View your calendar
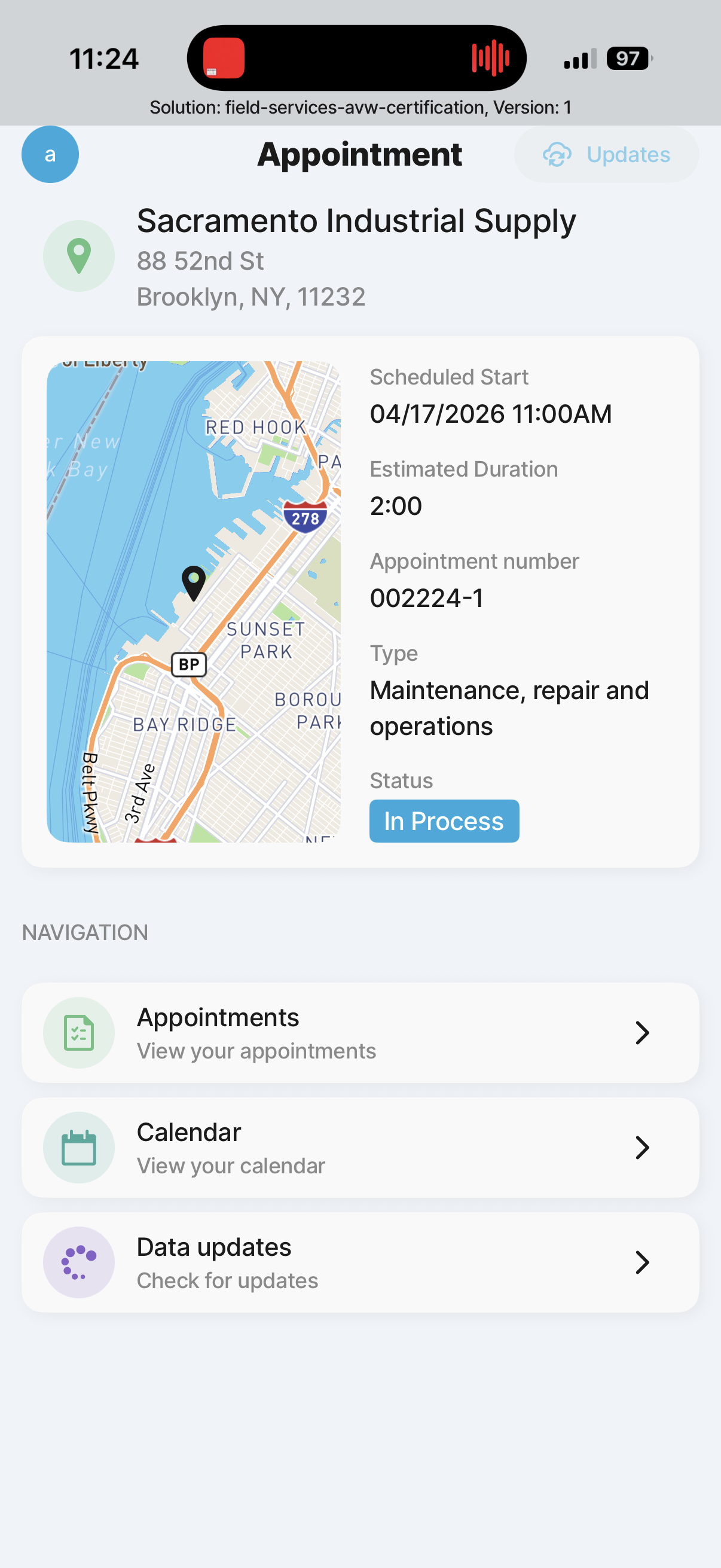Image resolution: width=721 pixels, height=1568 pixels. pos(360,1148)
